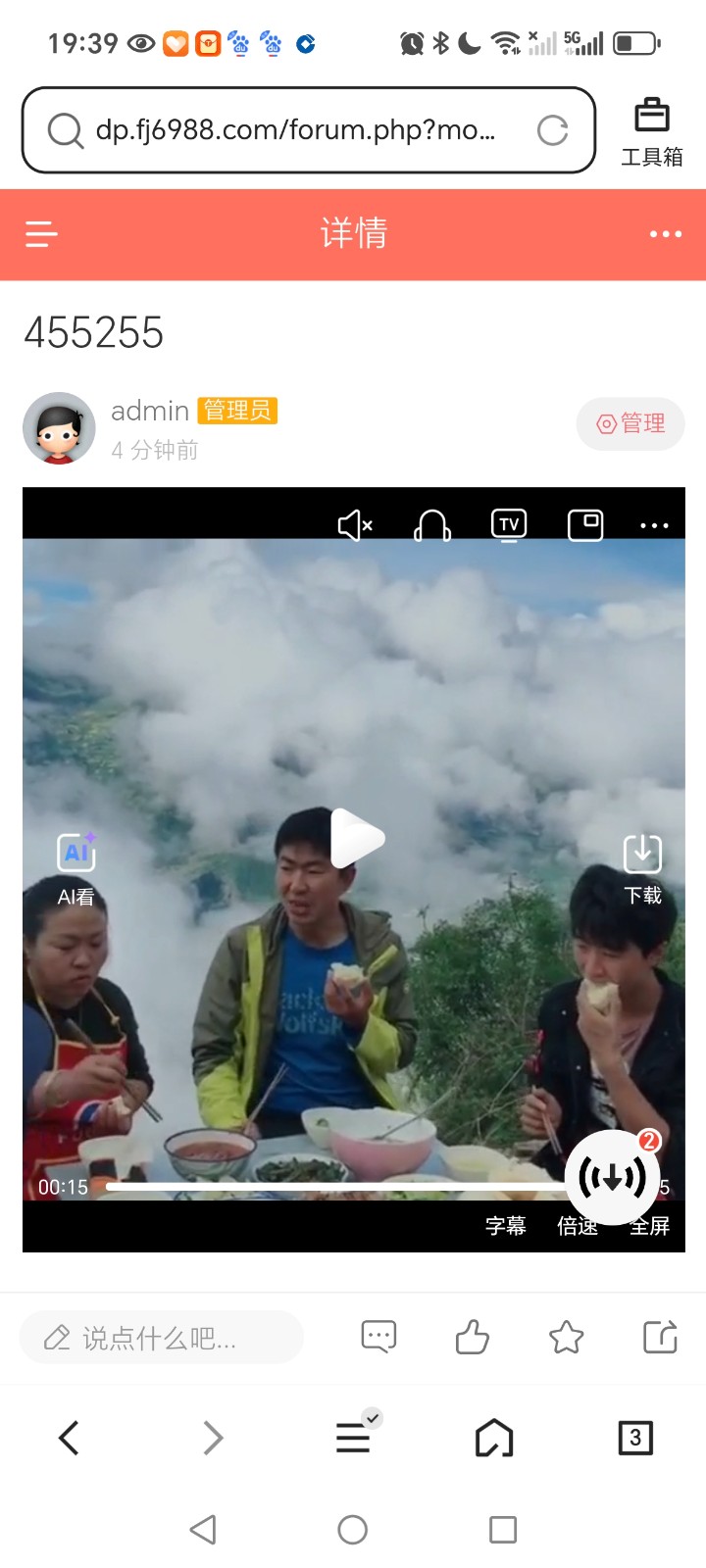Enable picture-in-picture mode

[x=584, y=525]
